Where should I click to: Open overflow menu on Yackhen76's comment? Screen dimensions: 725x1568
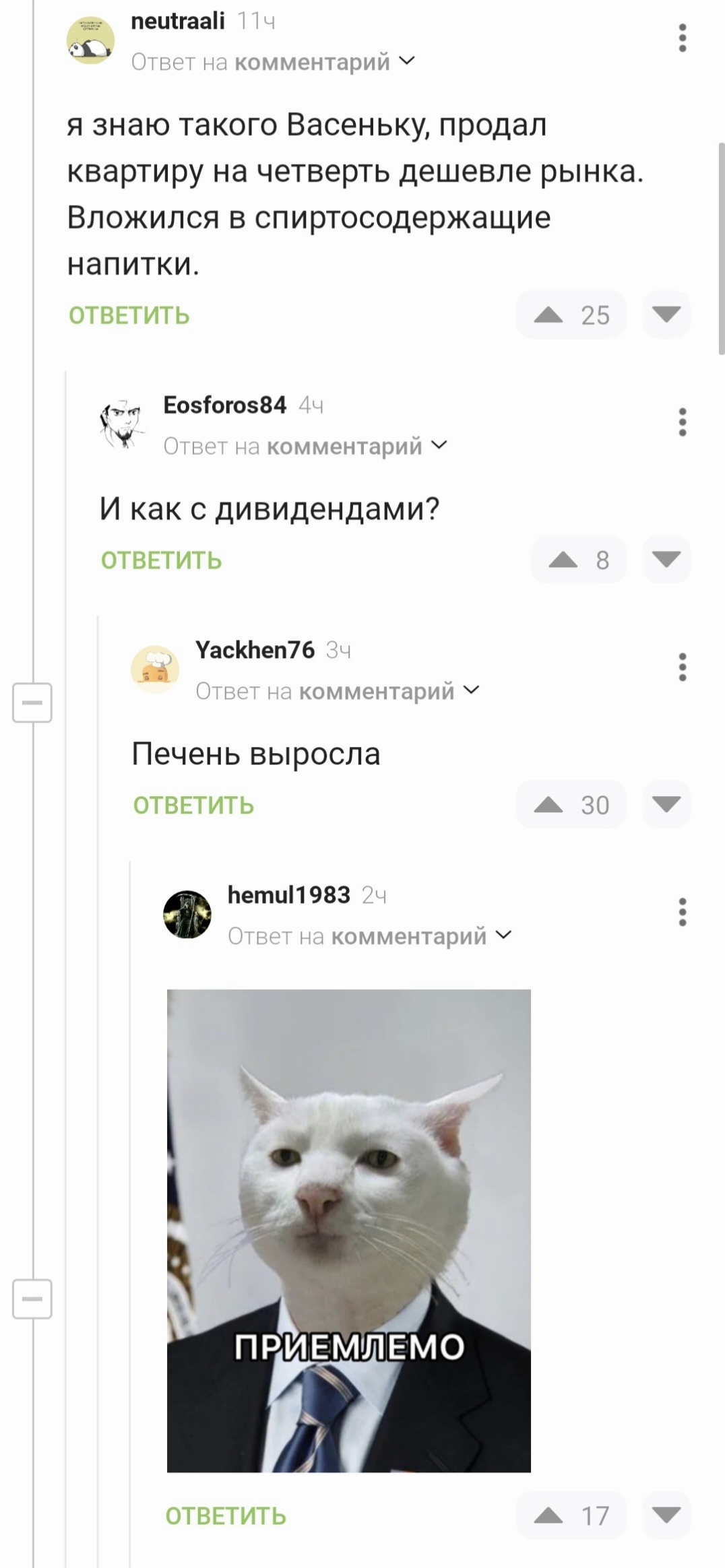(x=682, y=667)
